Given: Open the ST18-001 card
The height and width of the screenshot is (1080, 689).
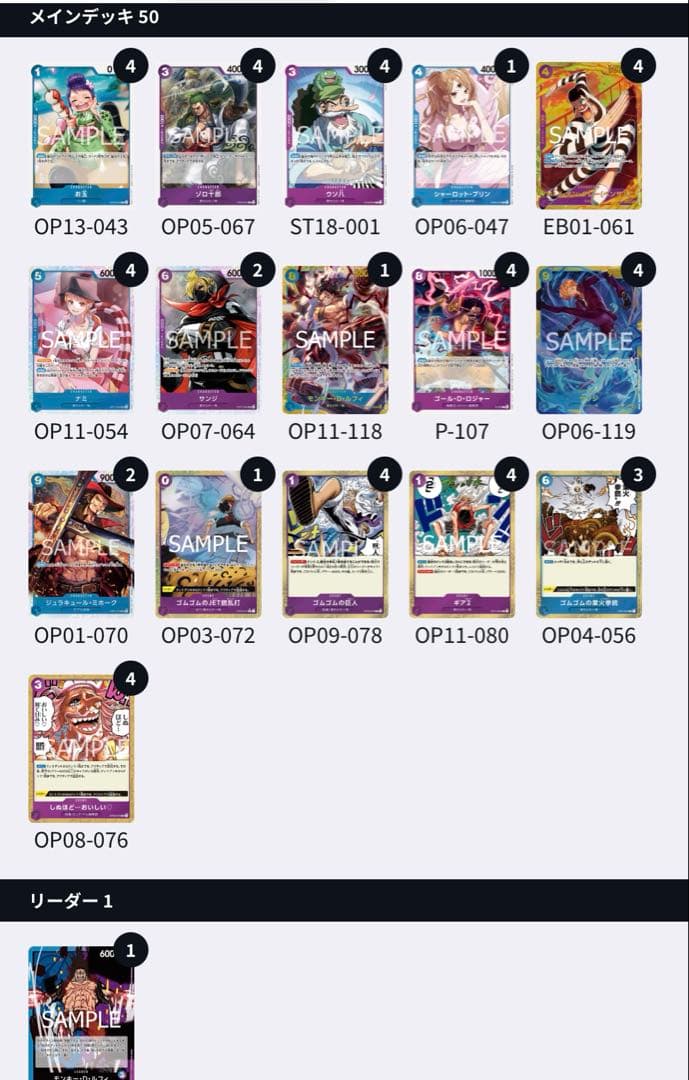Looking at the screenshot, I should tap(335, 136).
